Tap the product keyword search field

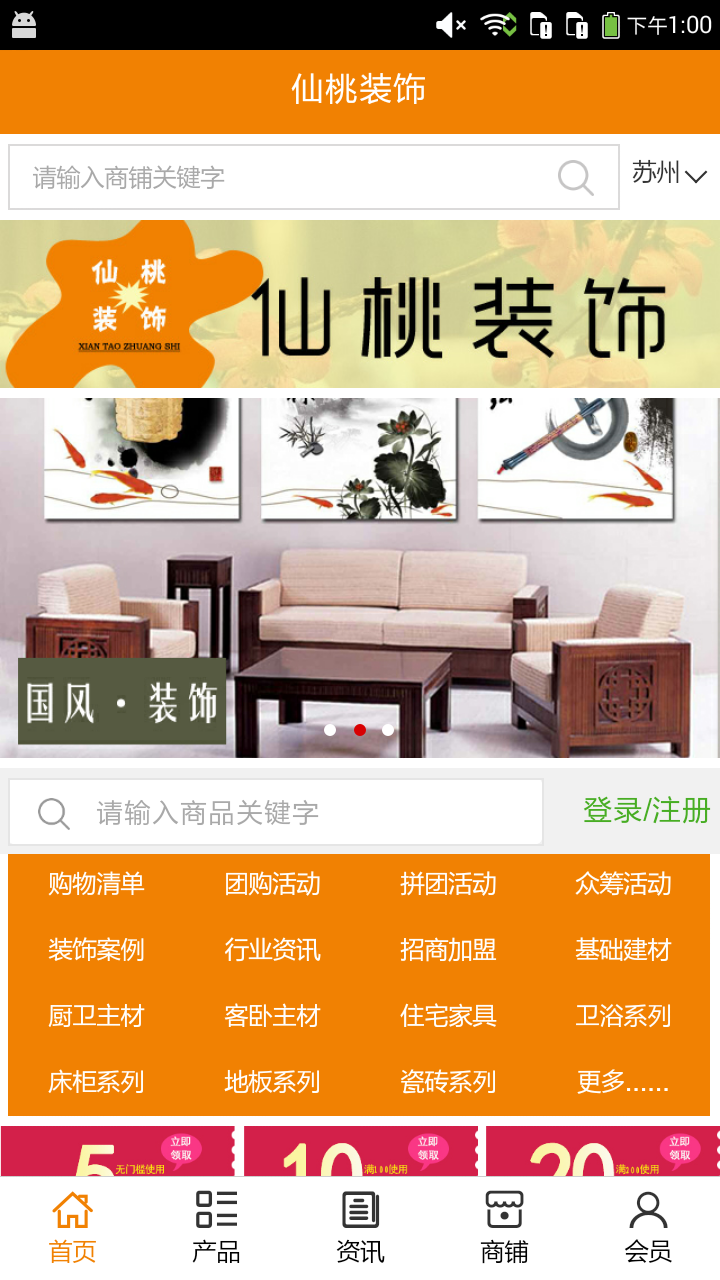(x=290, y=812)
